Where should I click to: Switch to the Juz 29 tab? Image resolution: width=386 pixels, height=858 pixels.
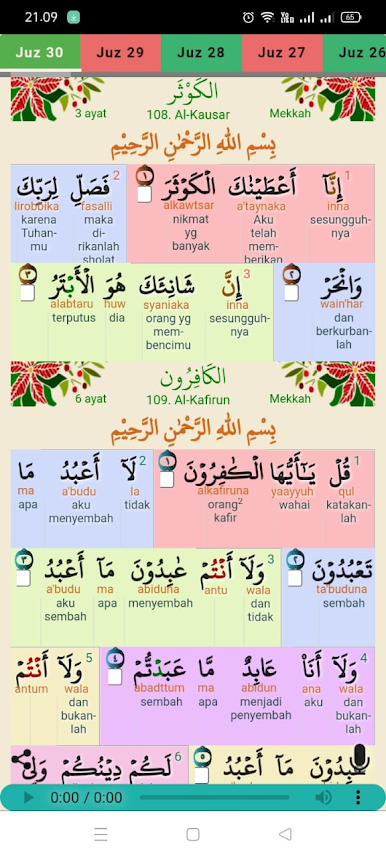[x=120, y=53]
